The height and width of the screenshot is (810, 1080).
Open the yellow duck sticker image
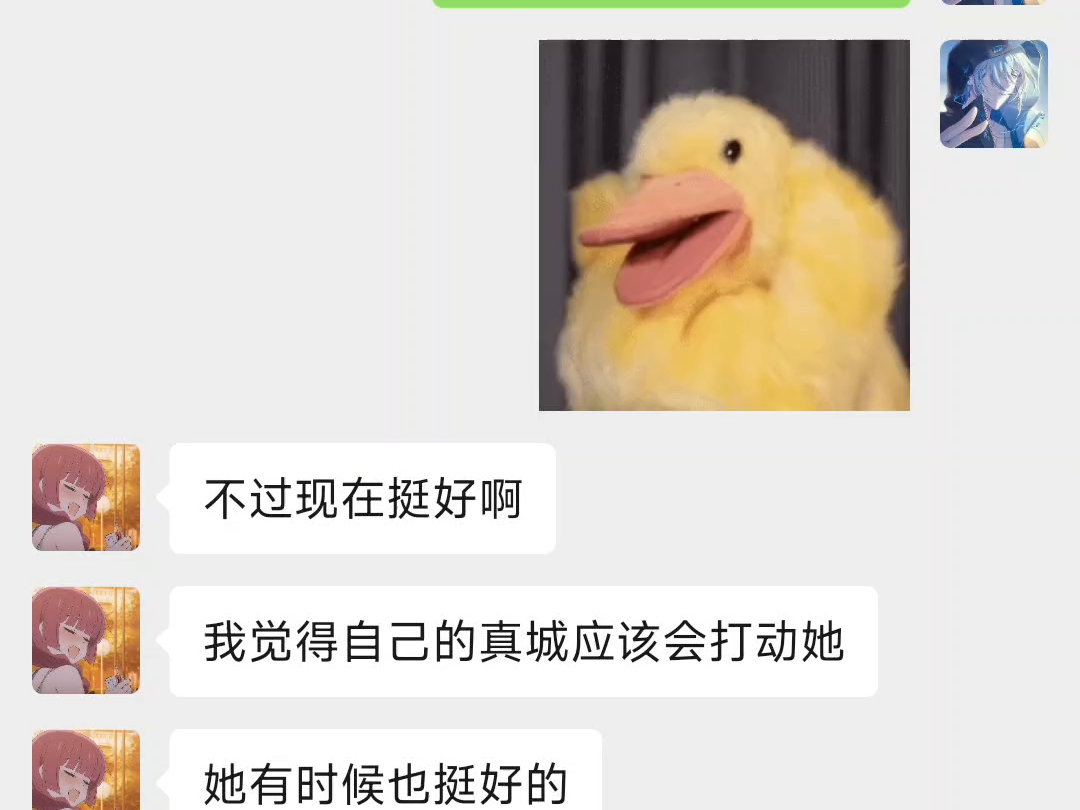tap(724, 225)
